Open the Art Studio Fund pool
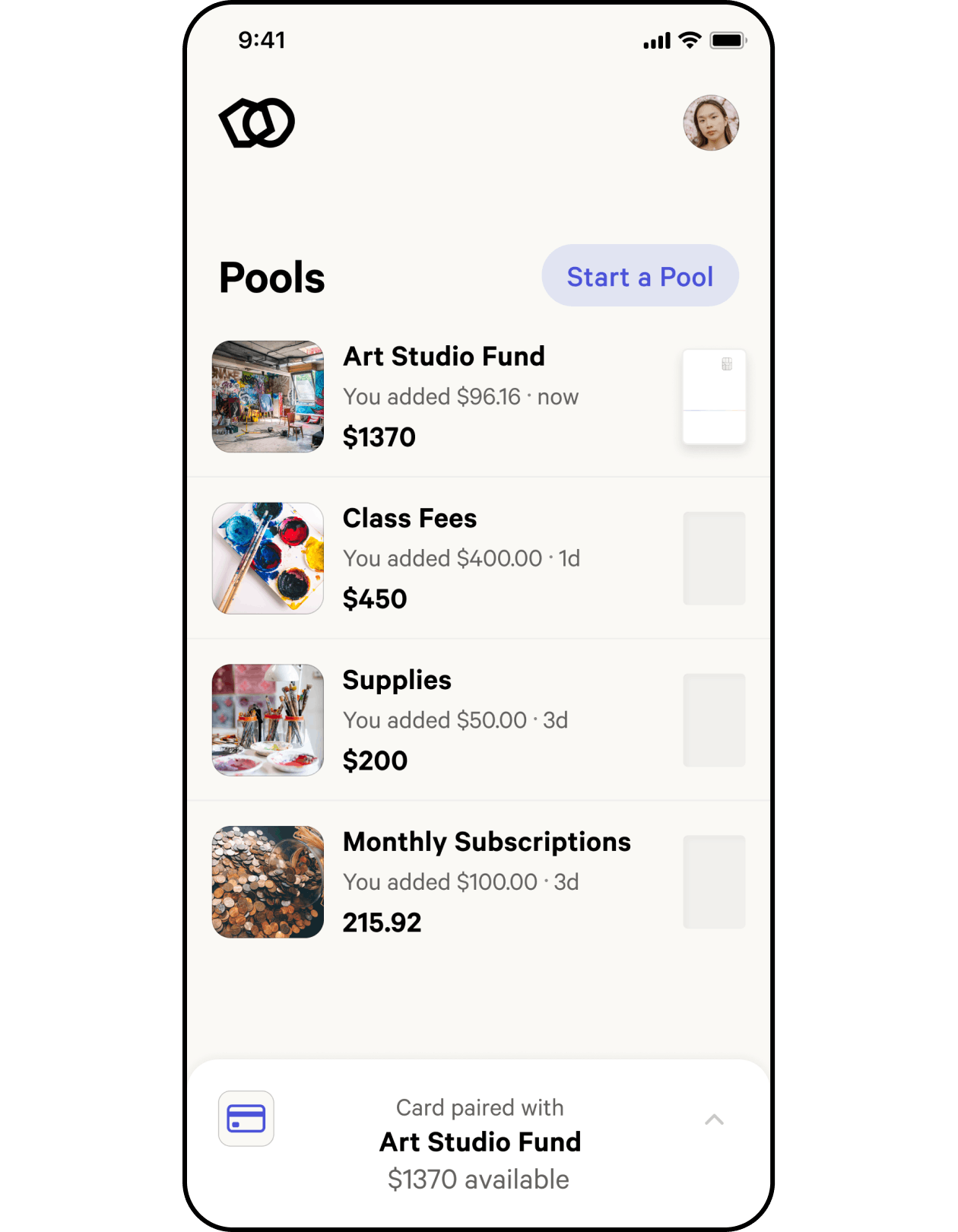 444,396
